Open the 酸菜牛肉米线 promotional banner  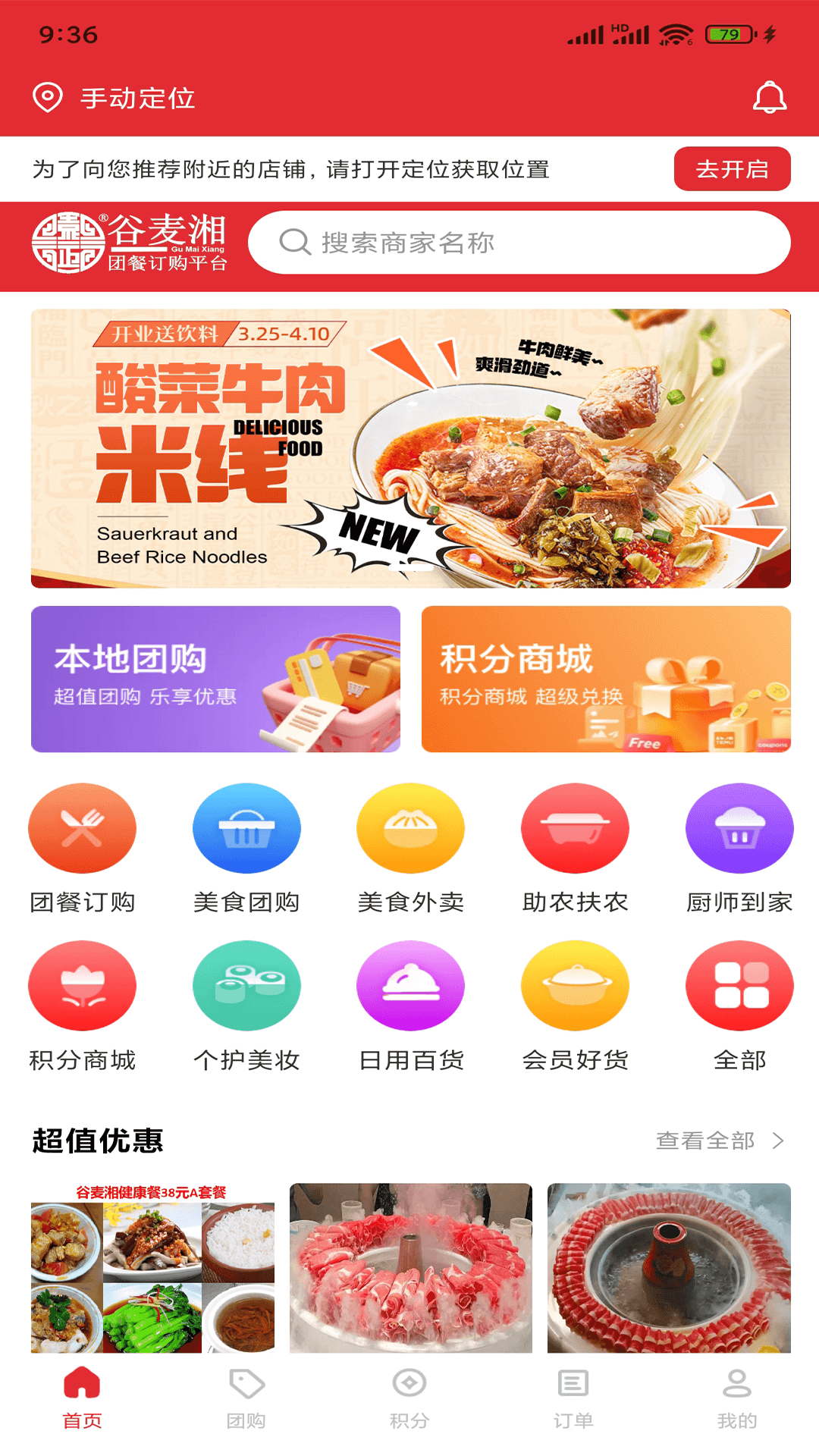point(410,448)
